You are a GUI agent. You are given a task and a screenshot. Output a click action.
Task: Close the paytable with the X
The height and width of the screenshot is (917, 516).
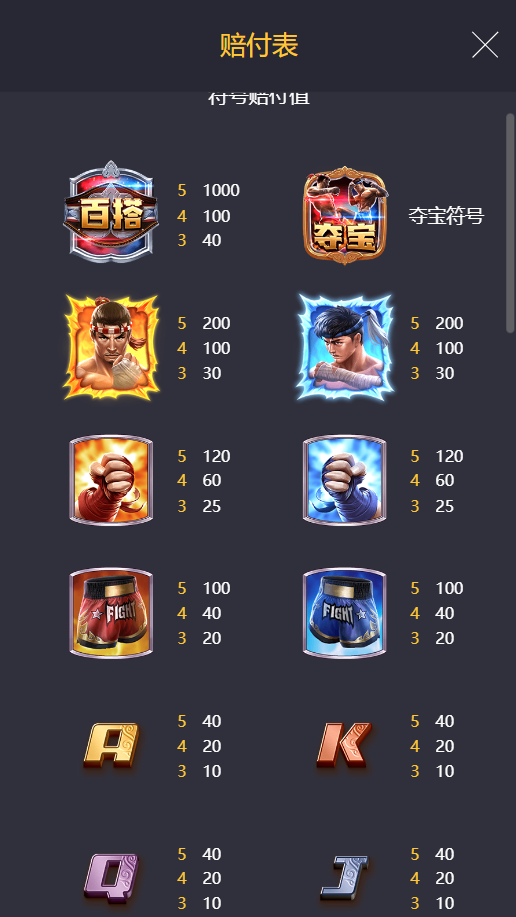coord(485,45)
